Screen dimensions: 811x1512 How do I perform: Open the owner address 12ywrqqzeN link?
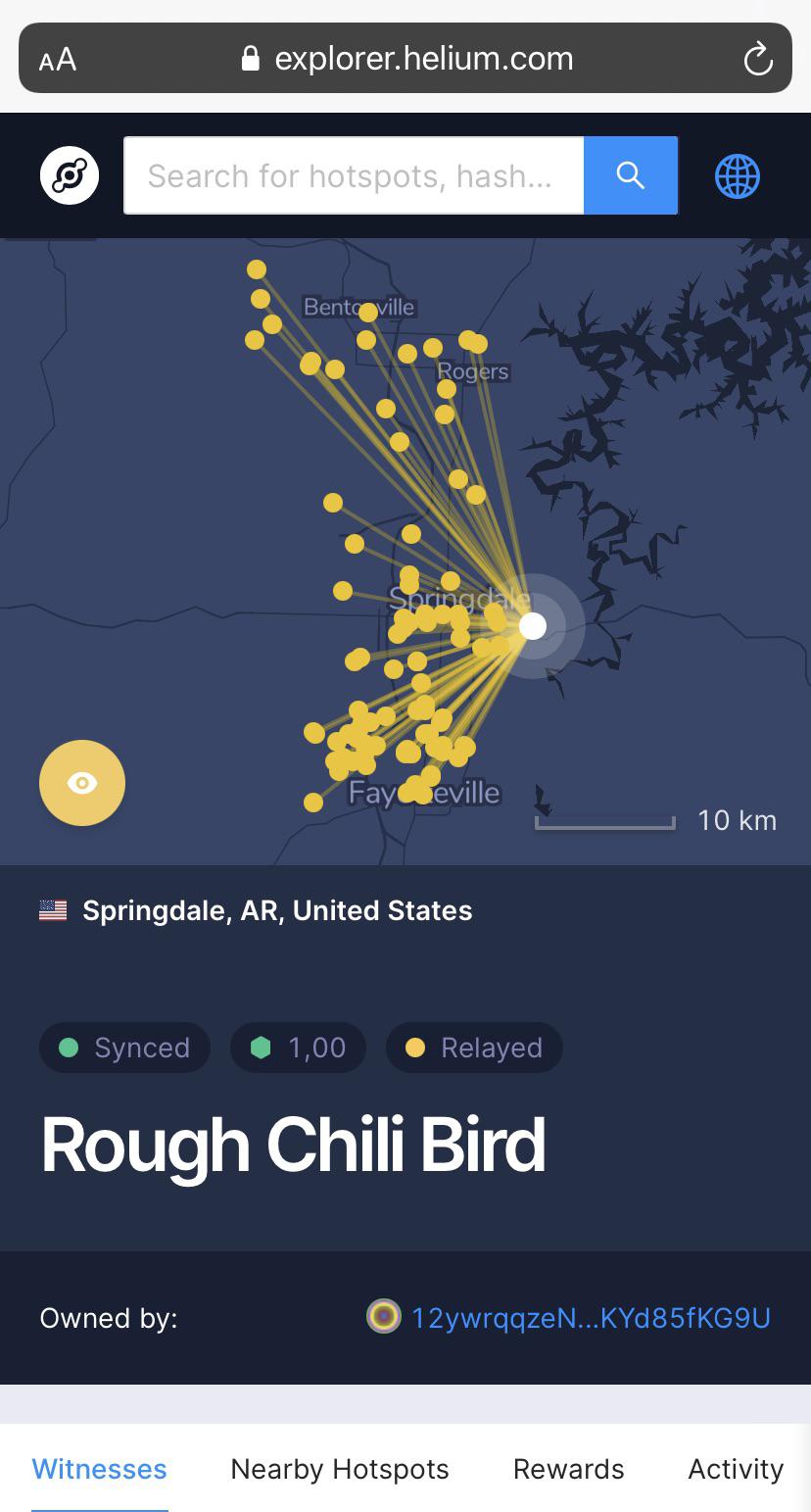coord(590,1318)
